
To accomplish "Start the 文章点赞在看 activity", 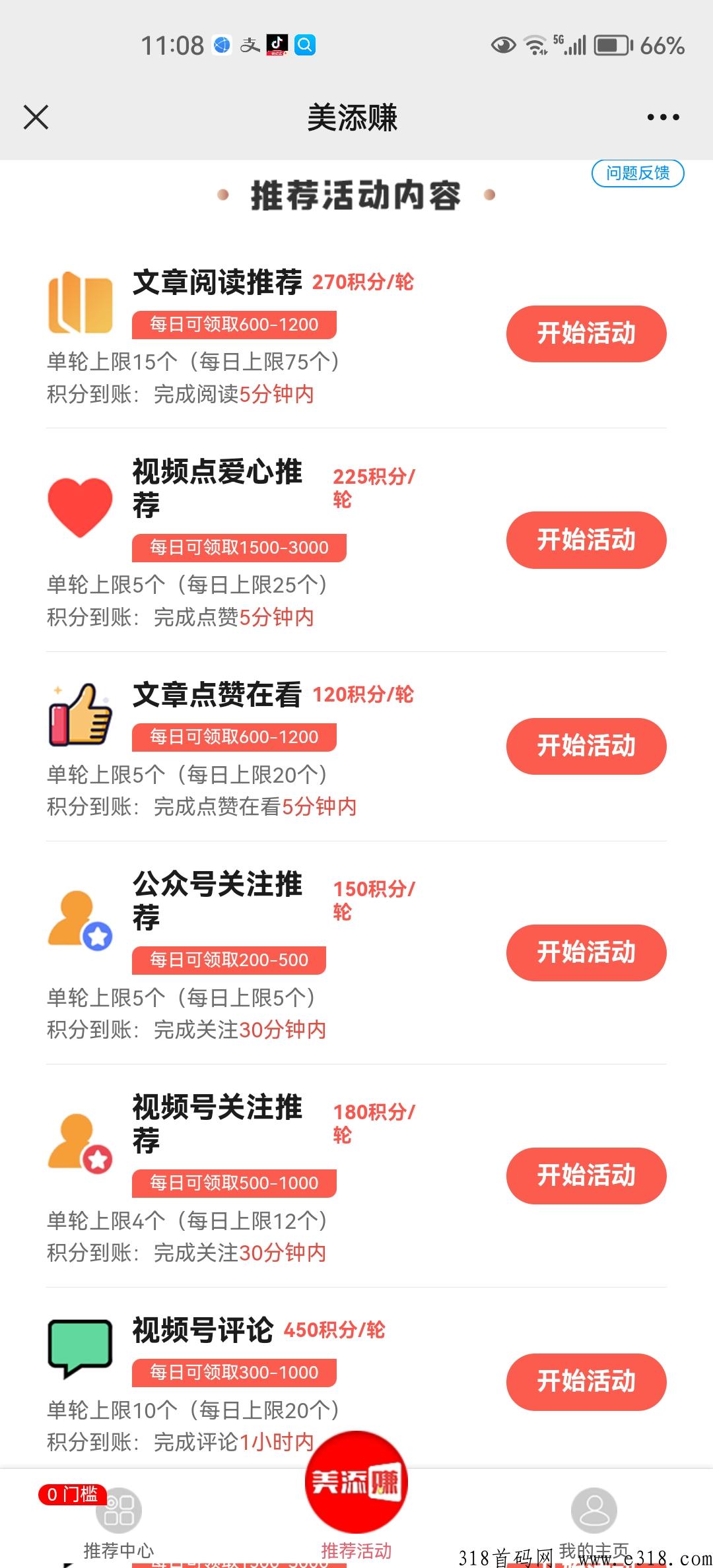I will [x=586, y=746].
